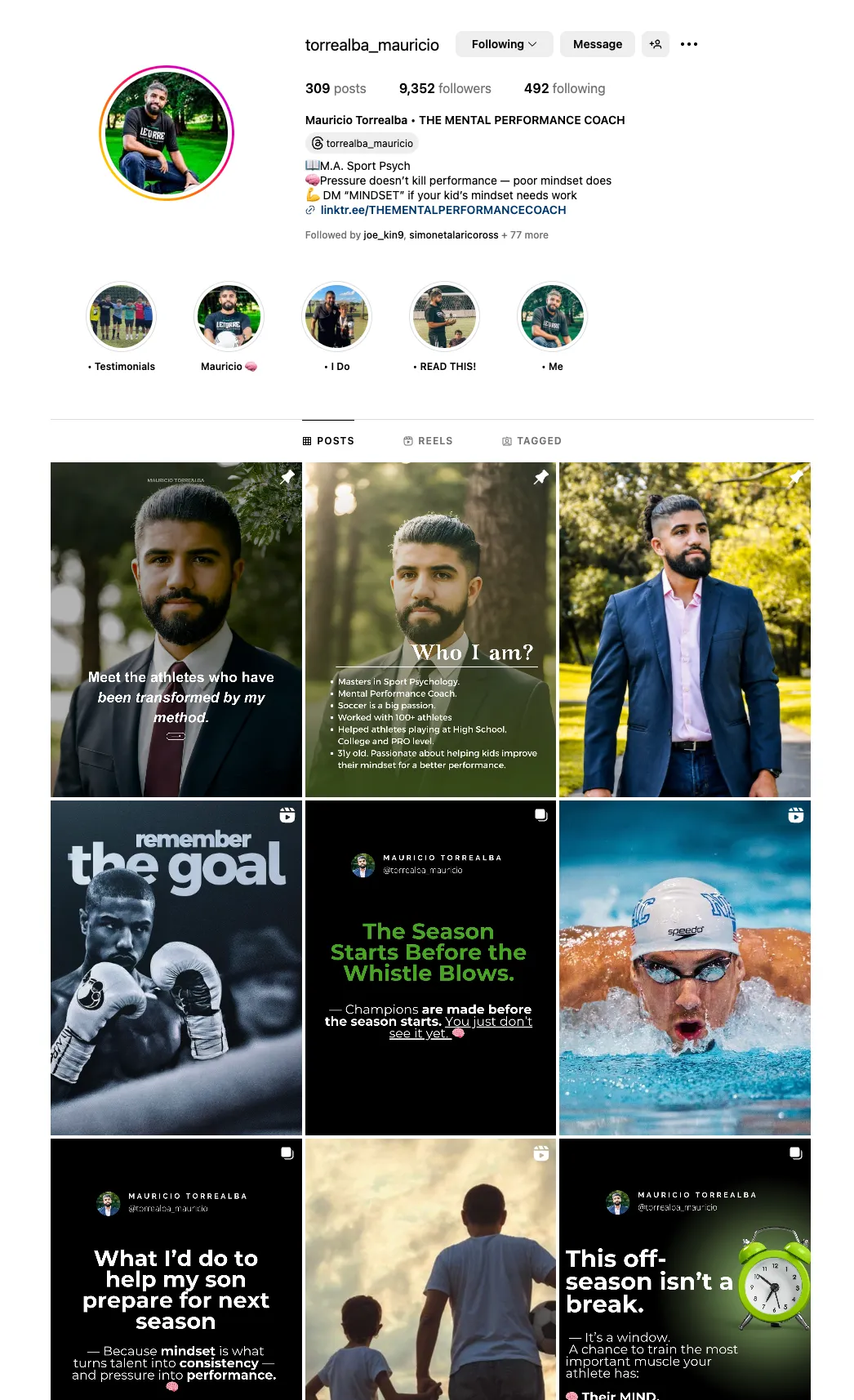Open the Mauricio story highlight
This screenshot has height=1400, width=854.
pos(229,317)
